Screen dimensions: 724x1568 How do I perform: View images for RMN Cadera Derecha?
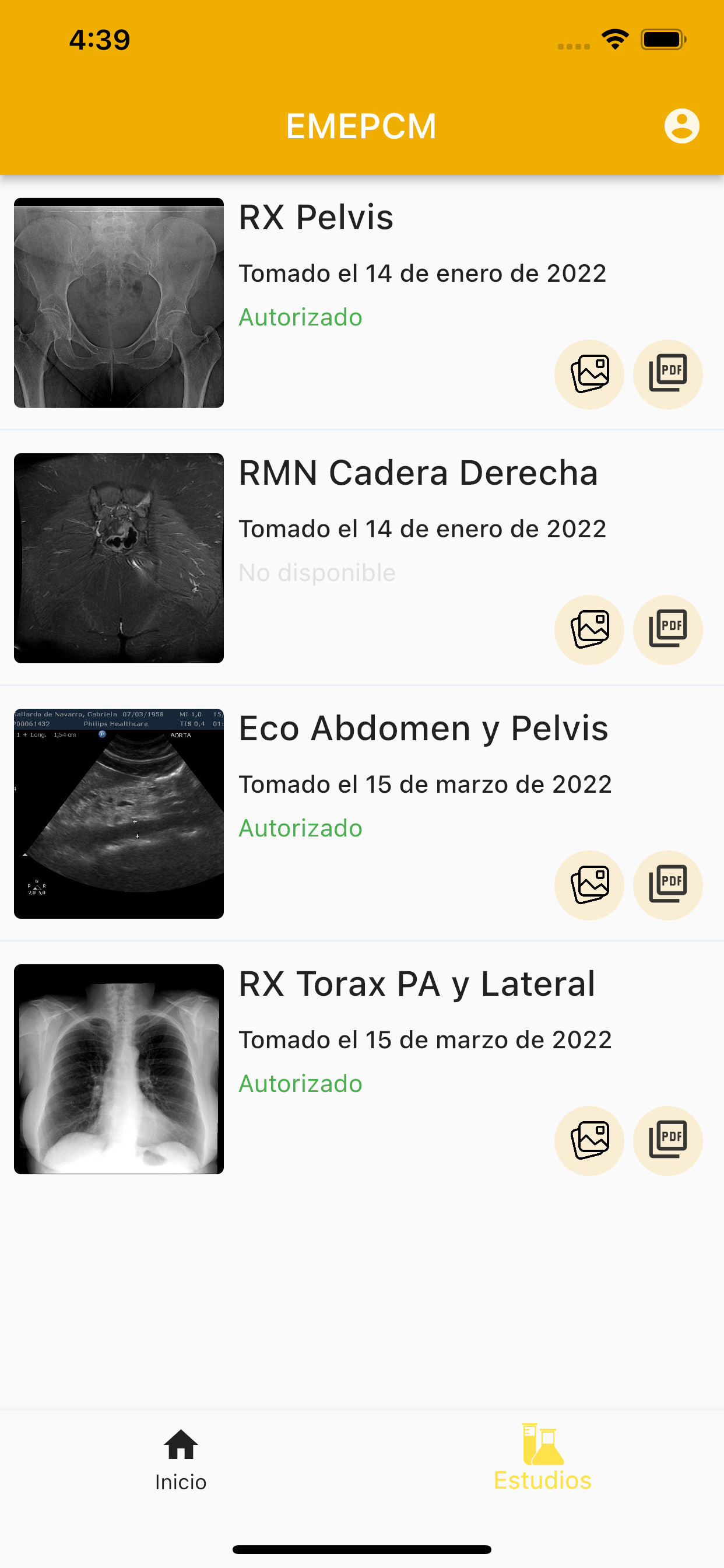[x=589, y=629]
